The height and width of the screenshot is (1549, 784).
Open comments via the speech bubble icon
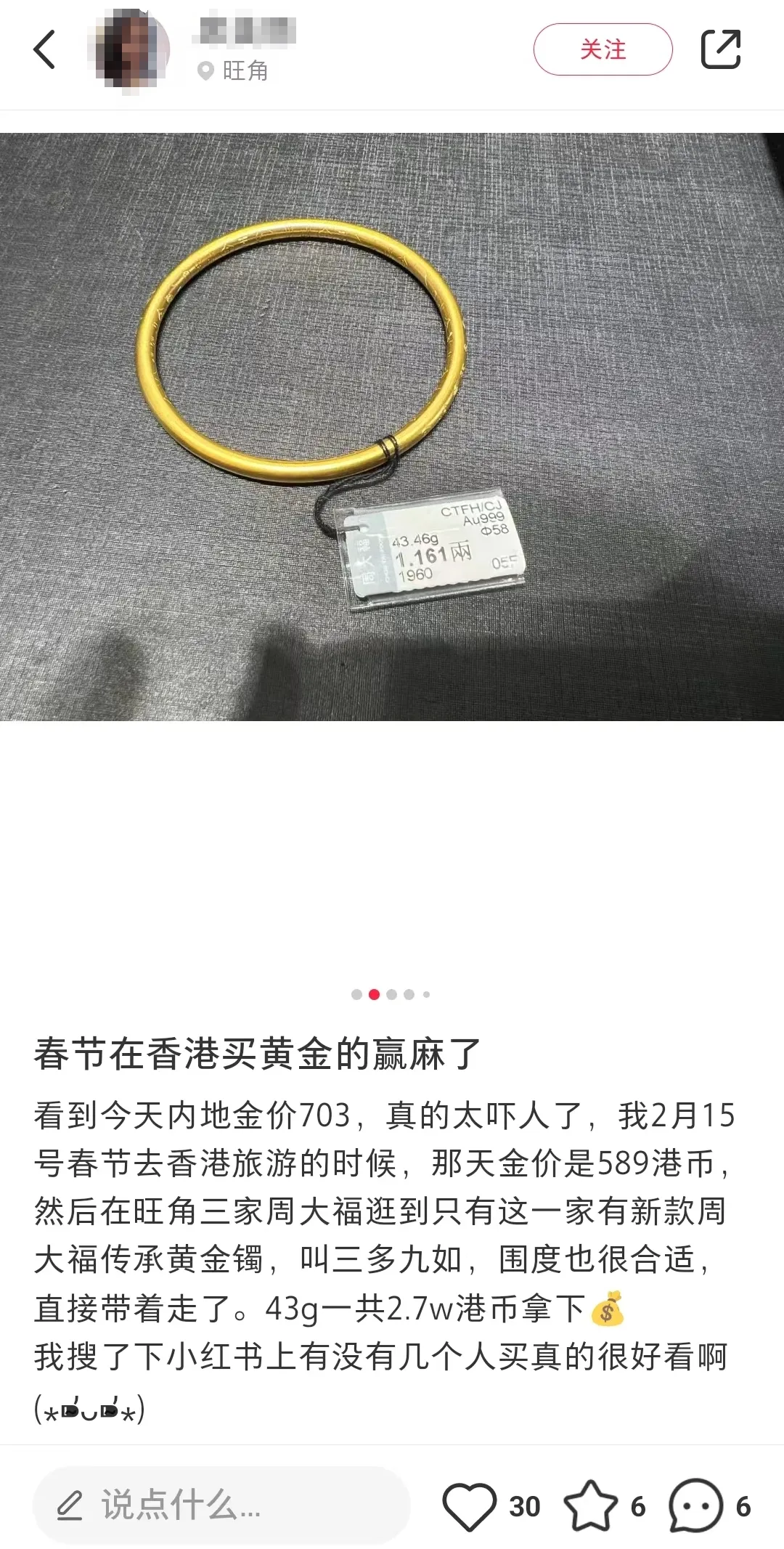coord(695,1506)
